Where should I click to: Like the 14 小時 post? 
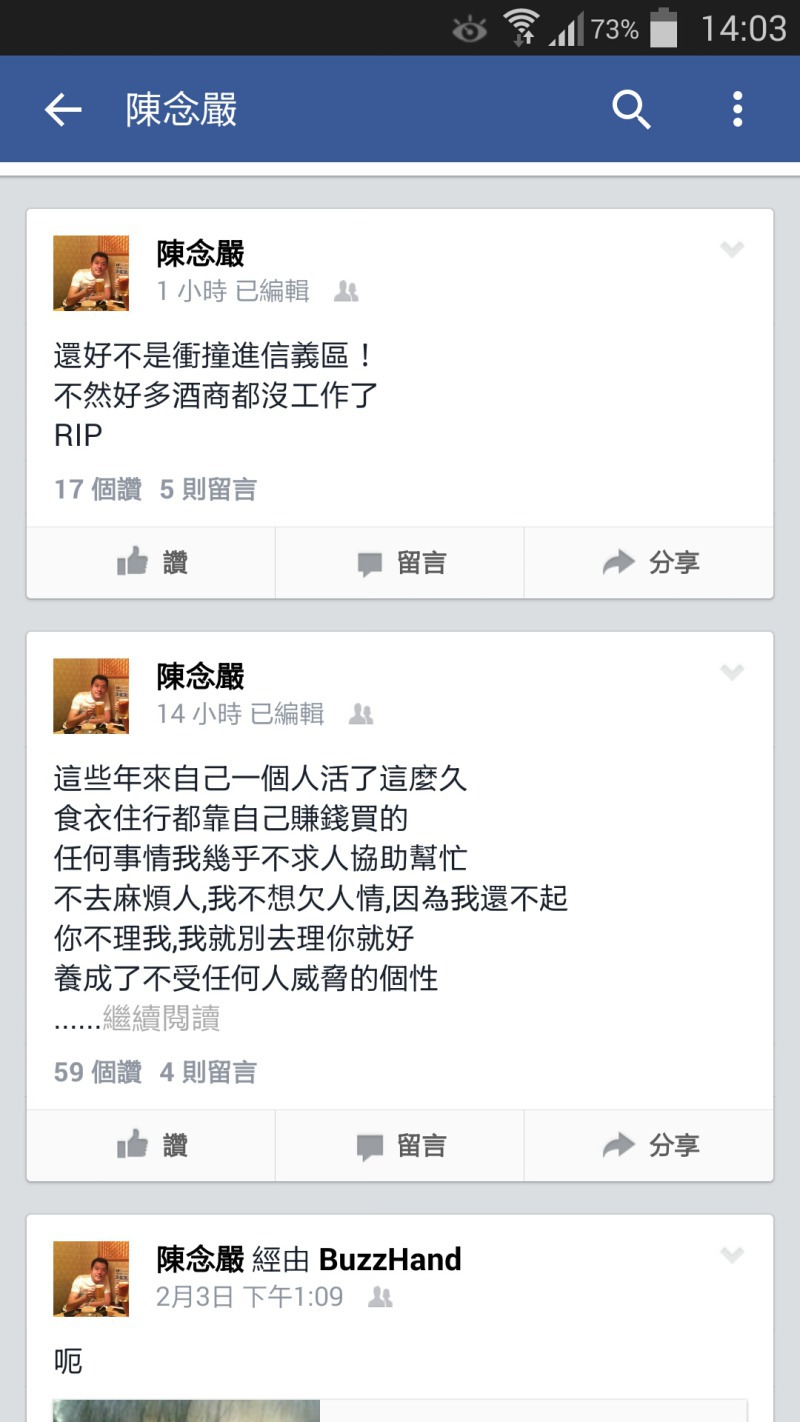(151, 1145)
